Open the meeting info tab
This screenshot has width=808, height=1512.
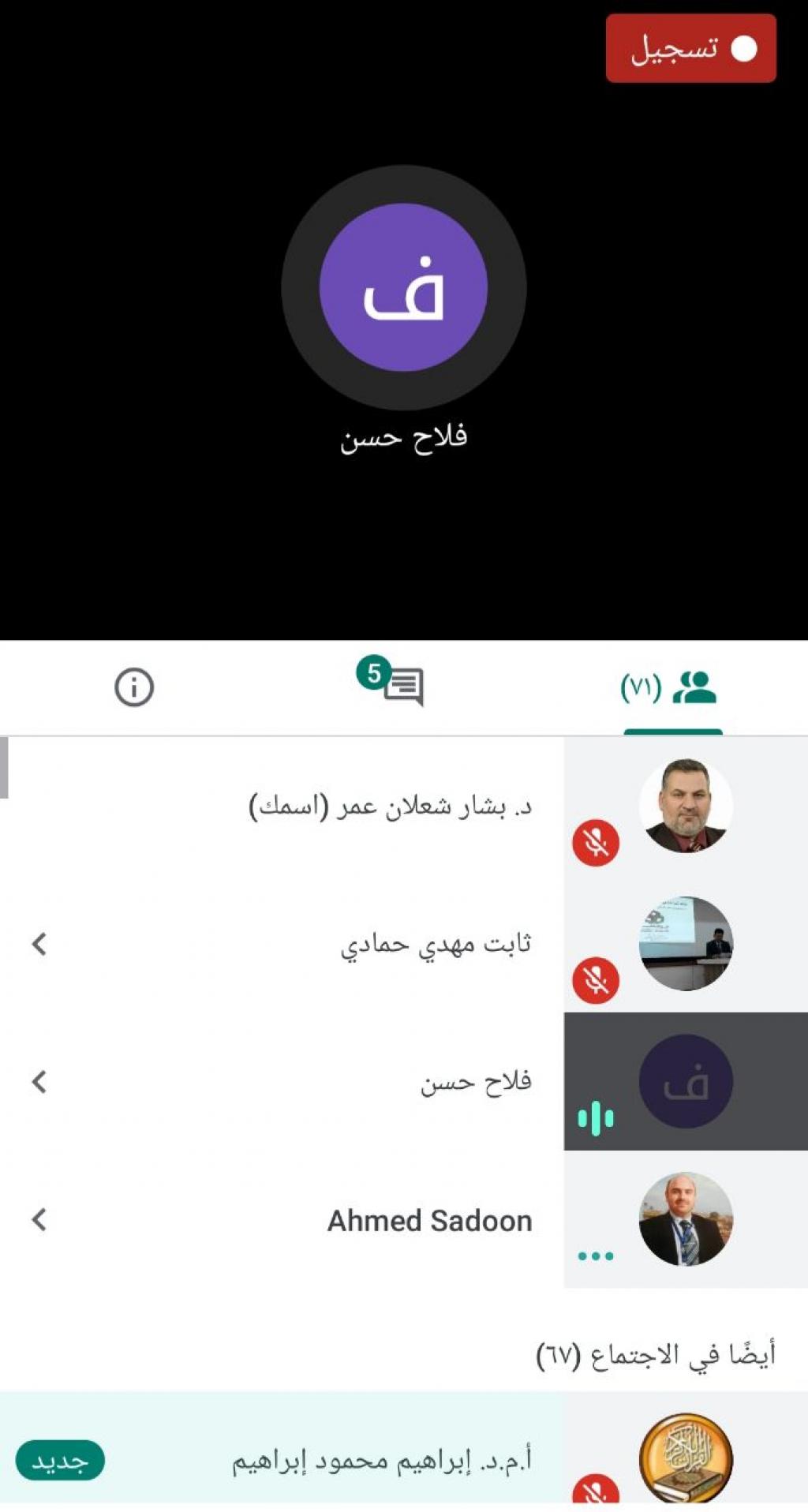point(134,687)
